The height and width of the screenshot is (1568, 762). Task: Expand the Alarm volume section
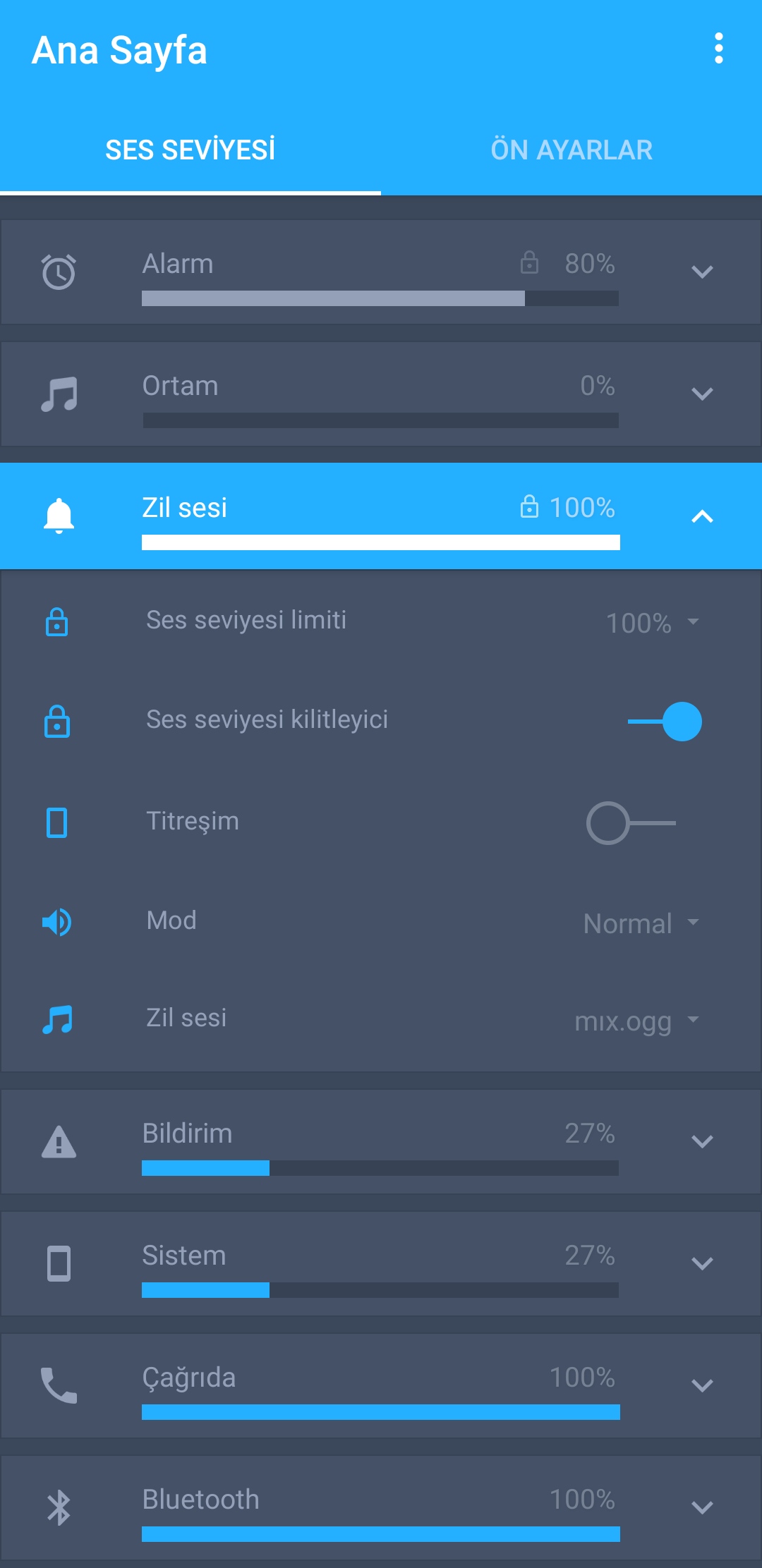point(702,272)
